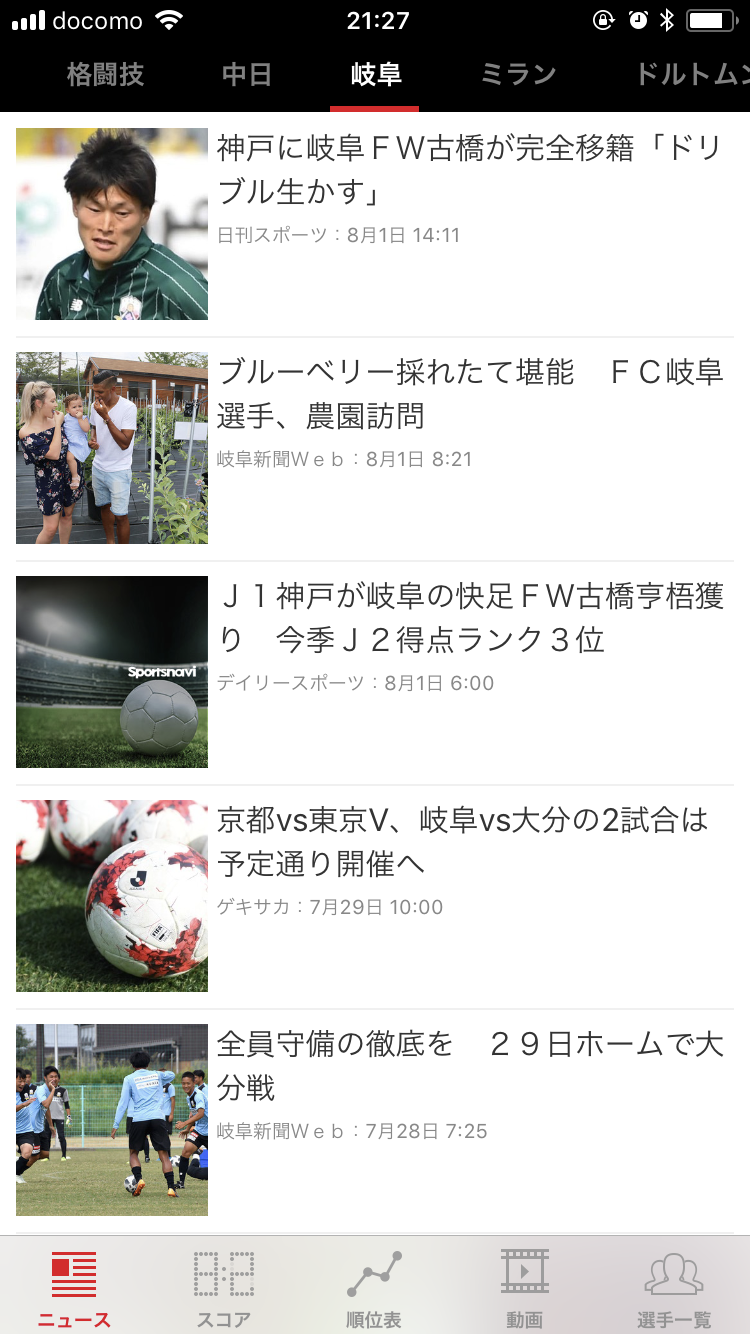Select the 中日 top tab

(x=247, y=75)
